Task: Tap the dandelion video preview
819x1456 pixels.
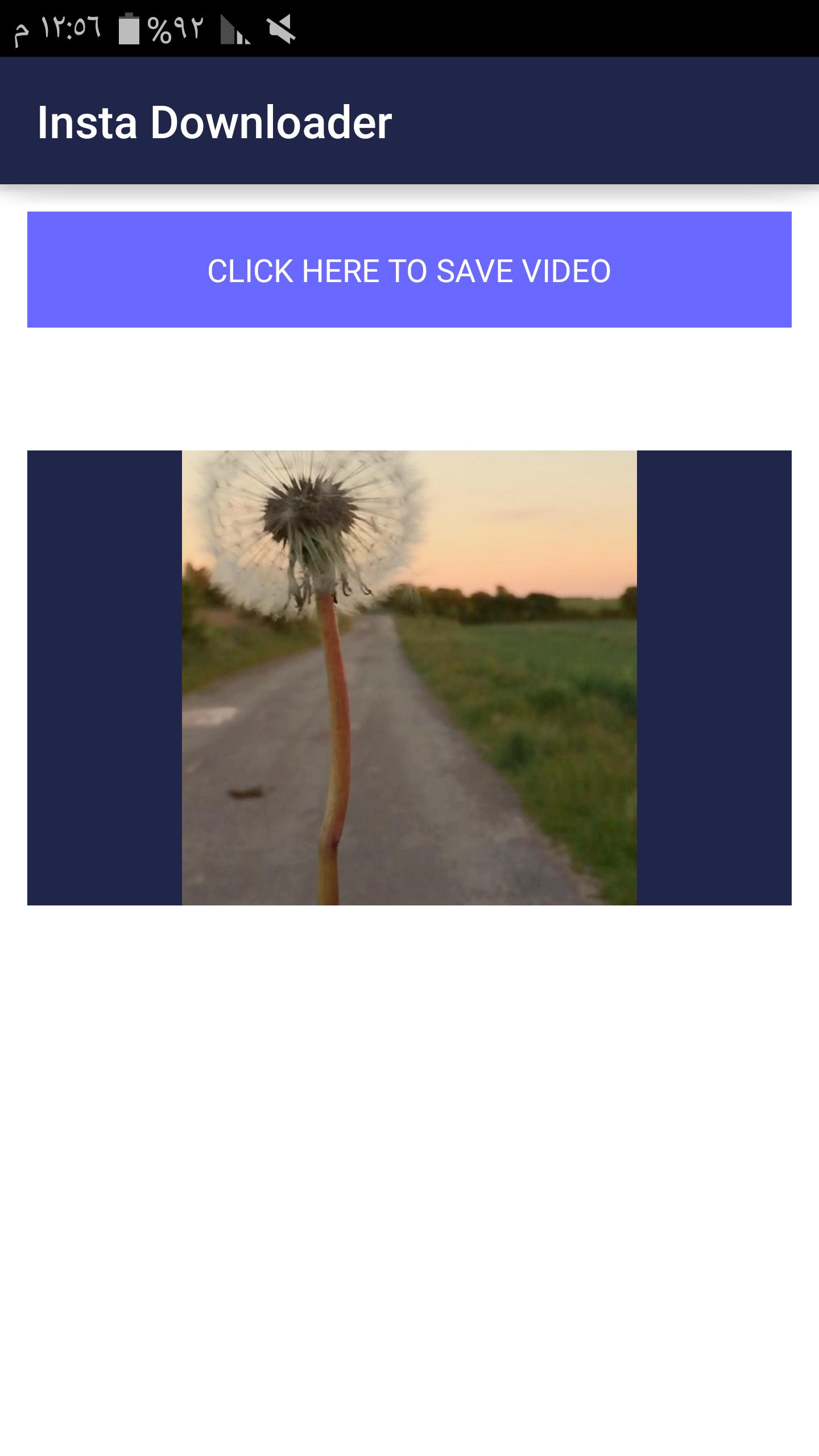Action: (409, 677)
